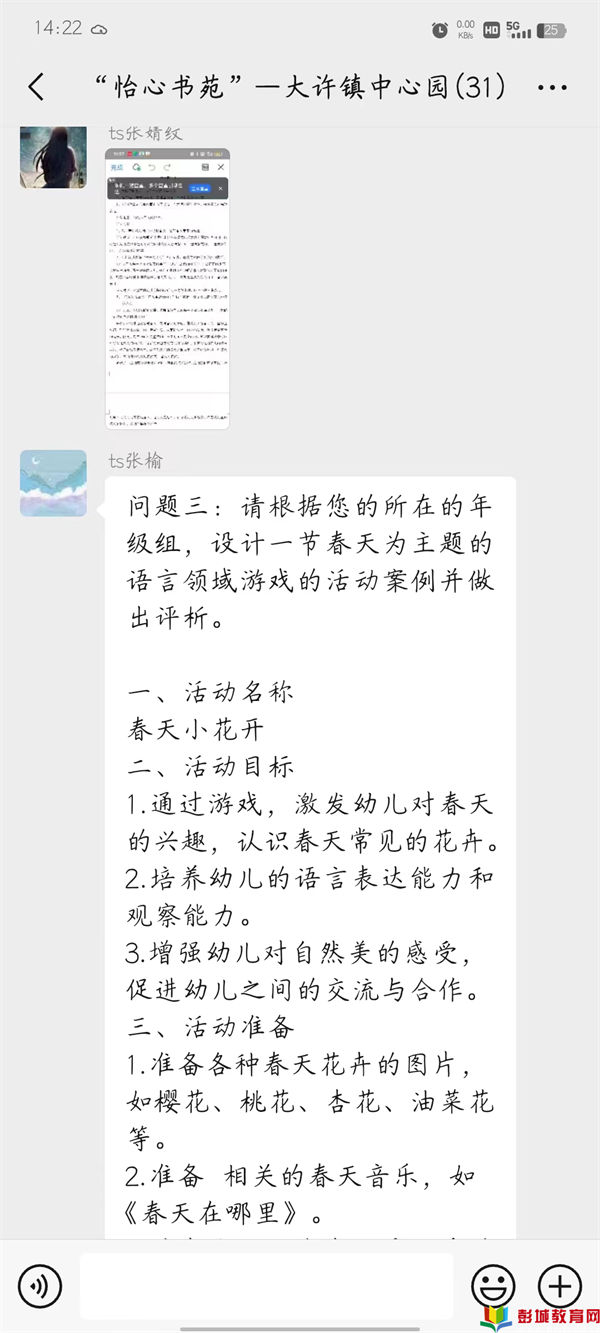Open ts张婧纹's avatar profile
The width and height of the screenshot is (600, 1333).
coord(52,157)
